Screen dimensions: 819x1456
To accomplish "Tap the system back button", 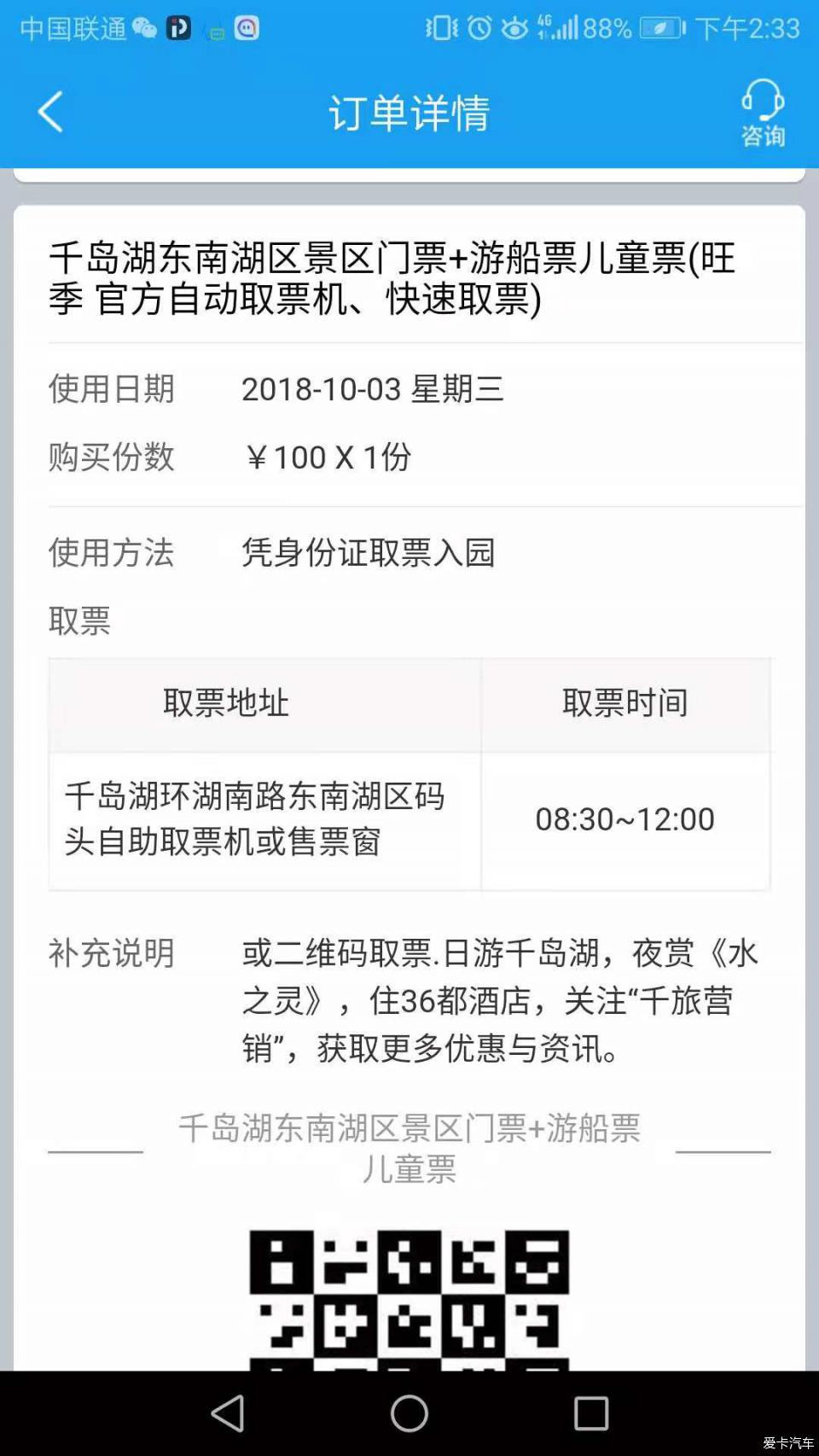I will click(228, 1413).
